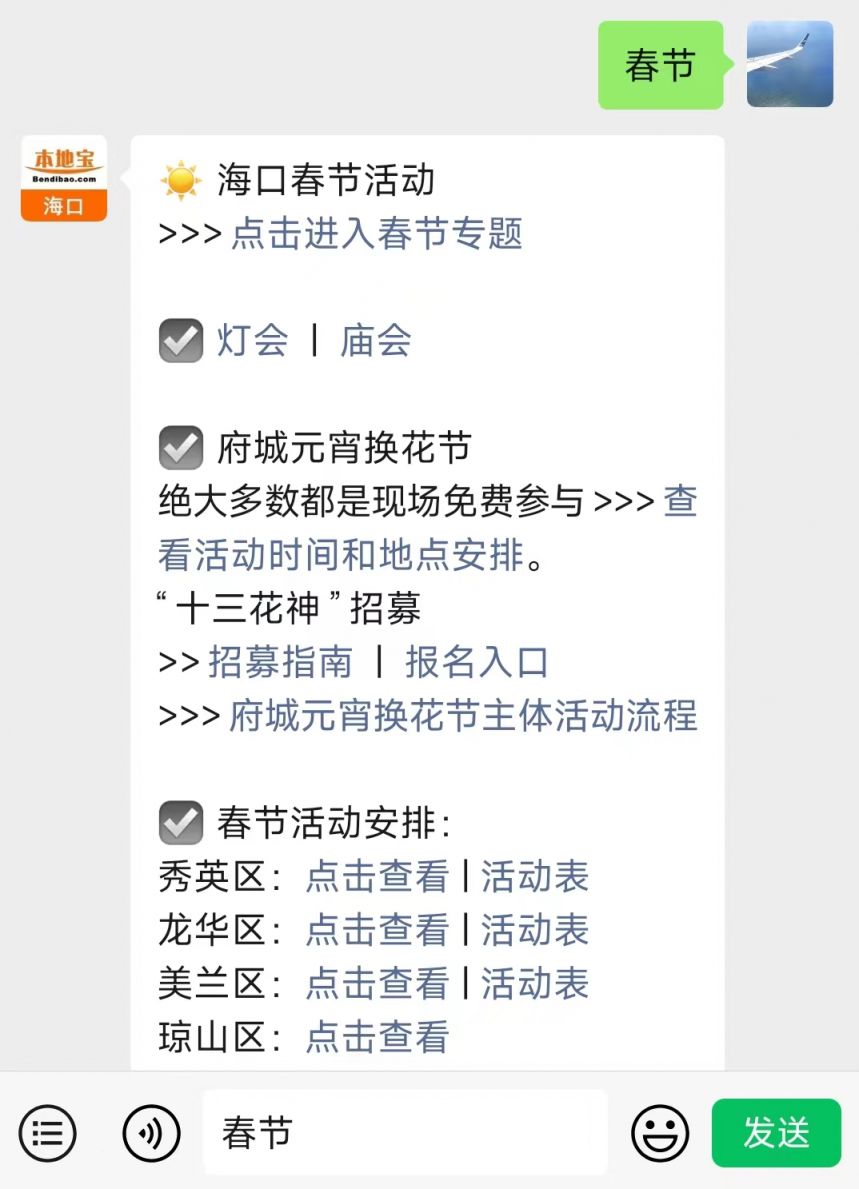Tap the green 发送 send button
859x1189 pixels.
776,1133
